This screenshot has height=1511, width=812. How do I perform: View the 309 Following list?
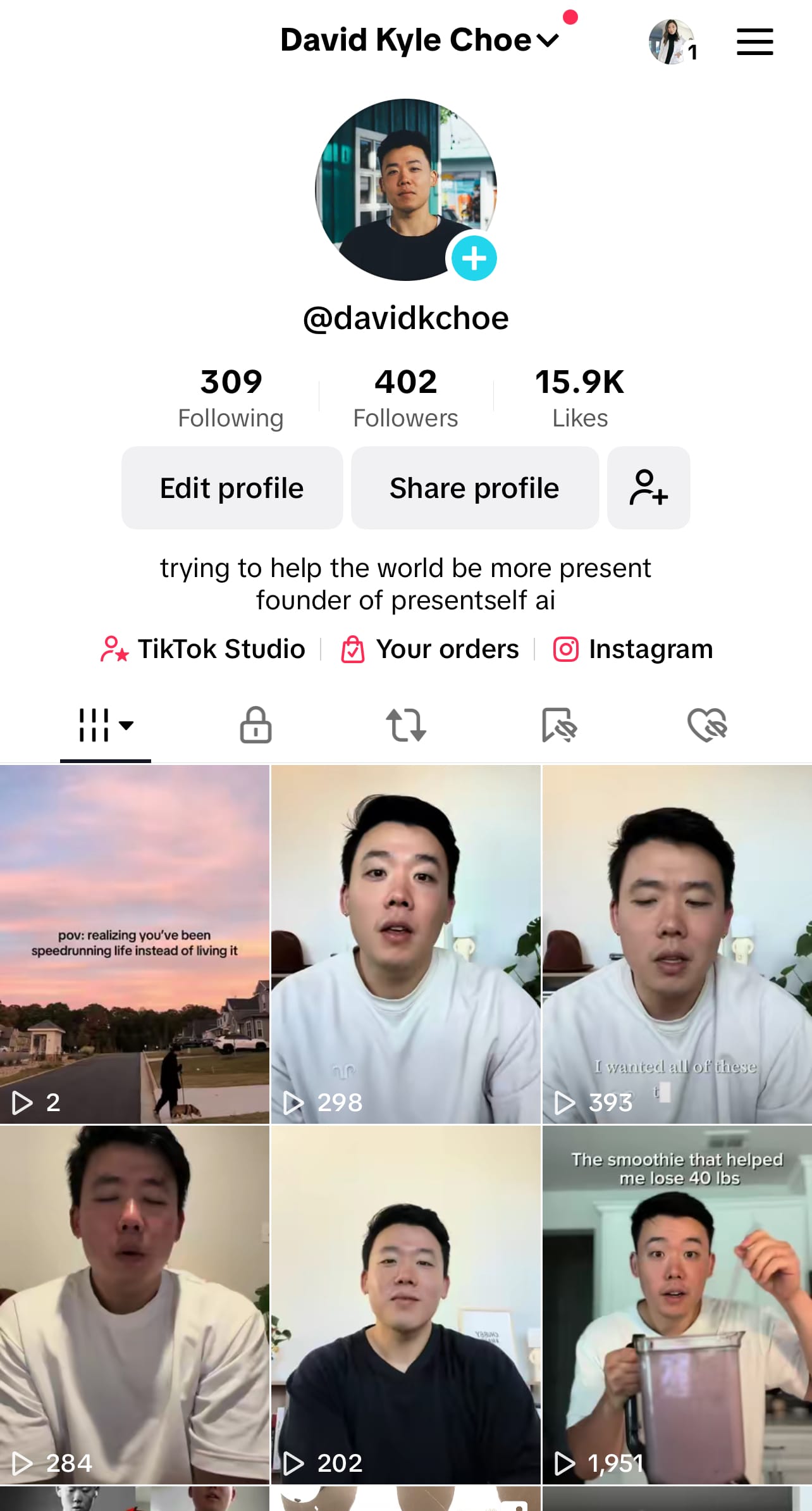click(231, 398)
